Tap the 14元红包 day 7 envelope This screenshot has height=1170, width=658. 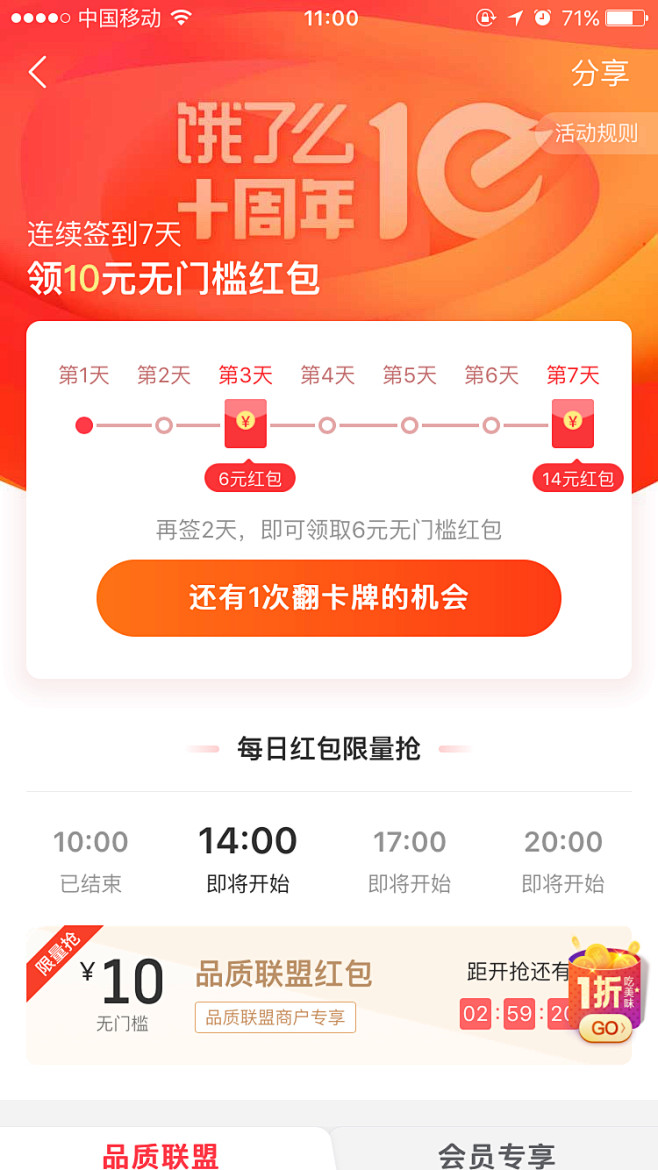tap(573, 423)
